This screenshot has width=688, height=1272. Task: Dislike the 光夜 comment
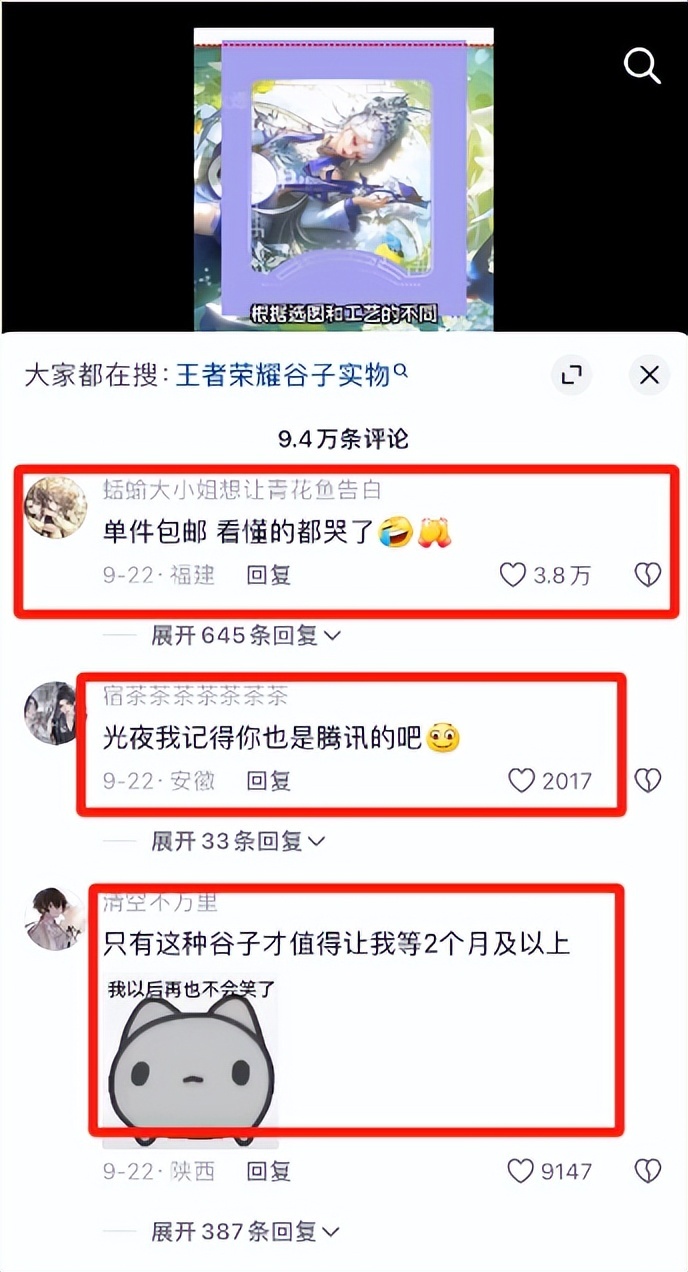click(x=648, y=780)
